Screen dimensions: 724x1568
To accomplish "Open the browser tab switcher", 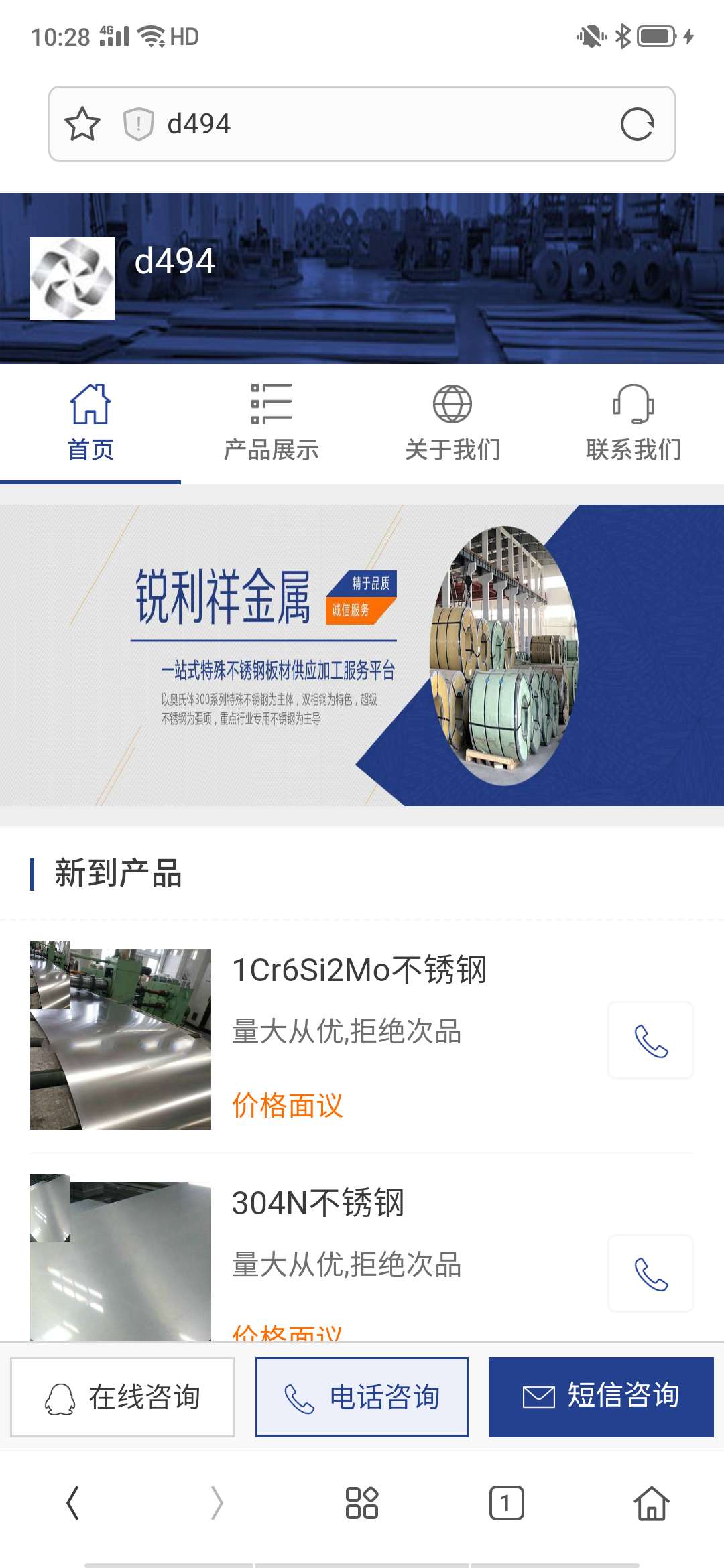I will click(x=507, y=1503).
